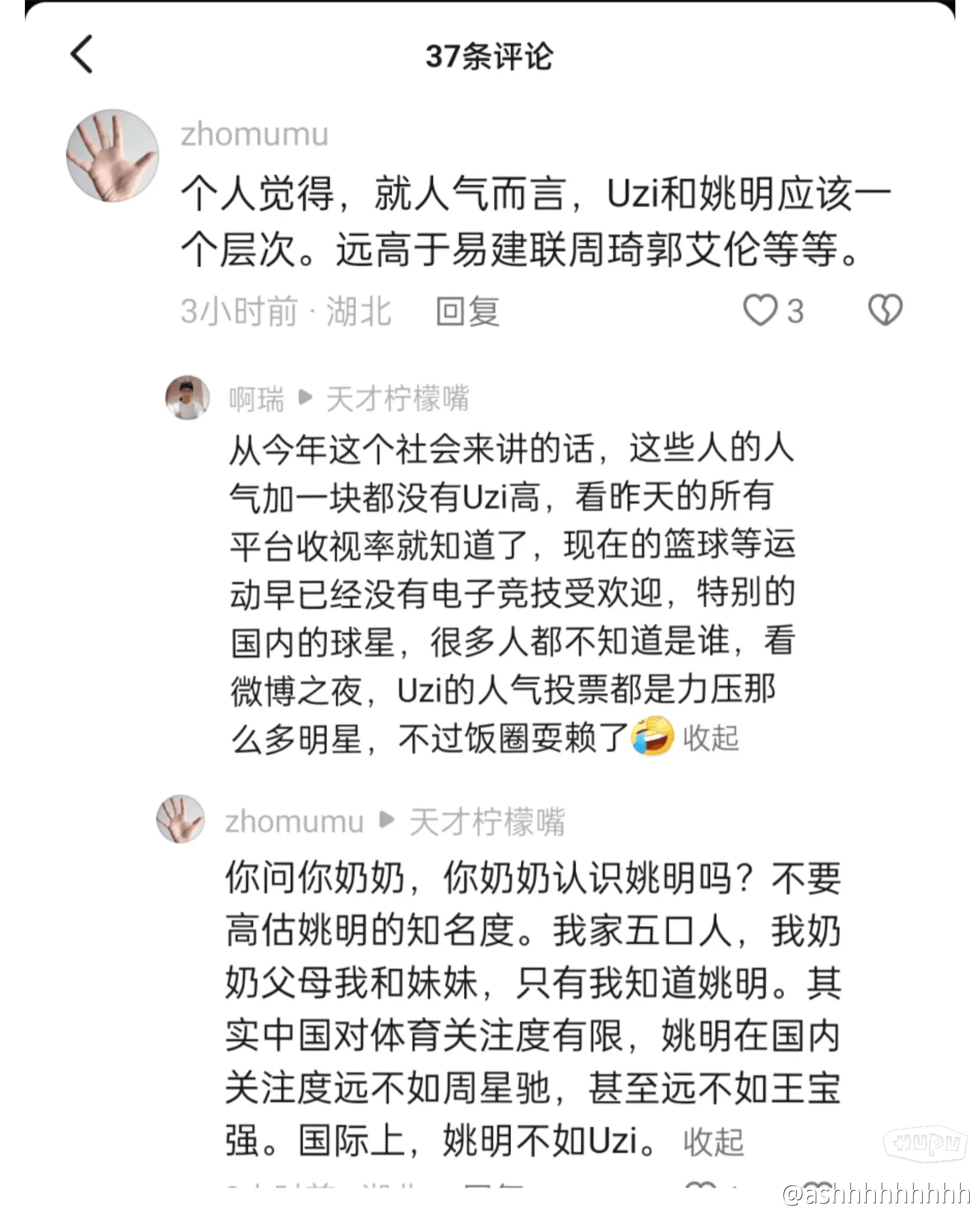Open 天才柠檬嘴 mentioned in 啊瑞's reply
The width and height of the screenshot is (980, 1213).
(397, 399)
